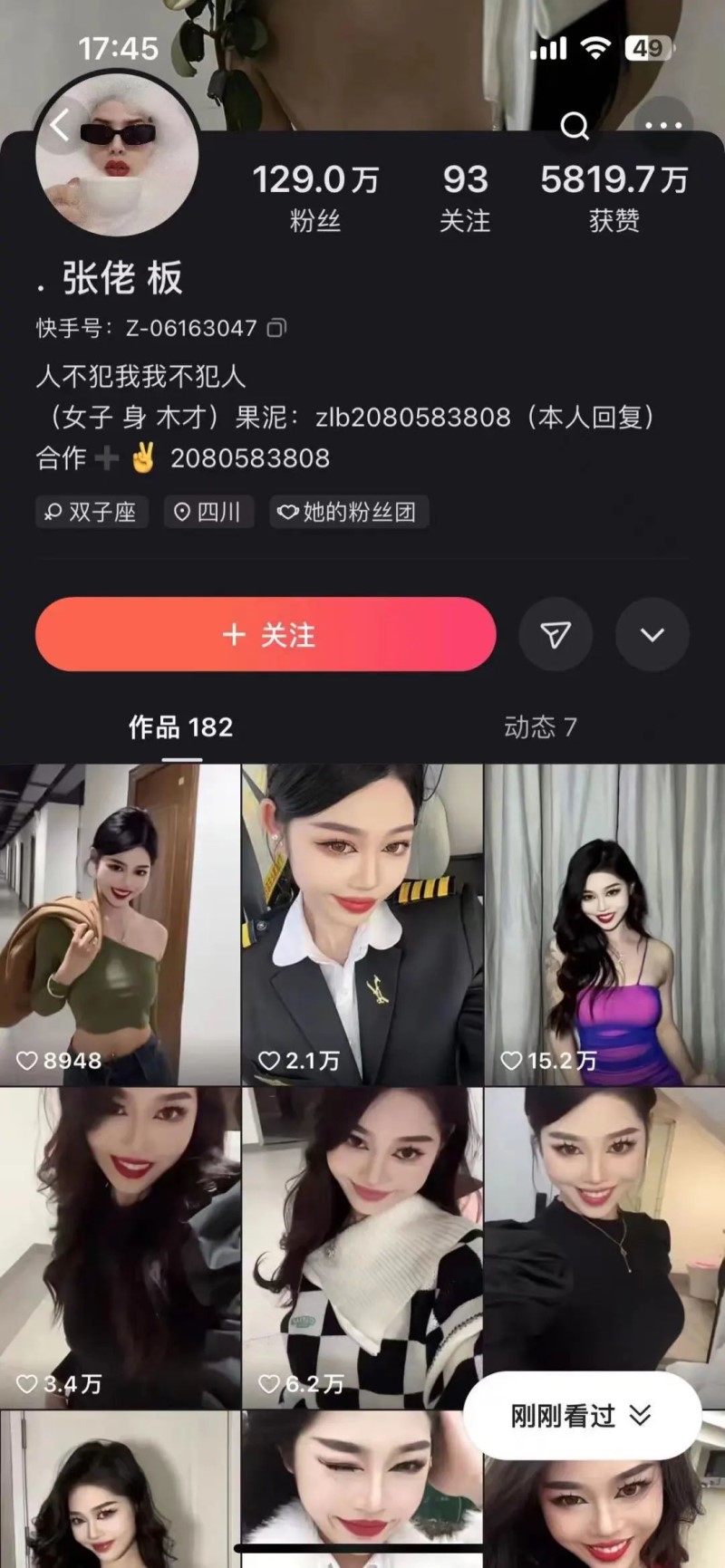Switch to the 作品 182 tab
Viewport: 725px width, 1568px height.
(x=180, y=727)
